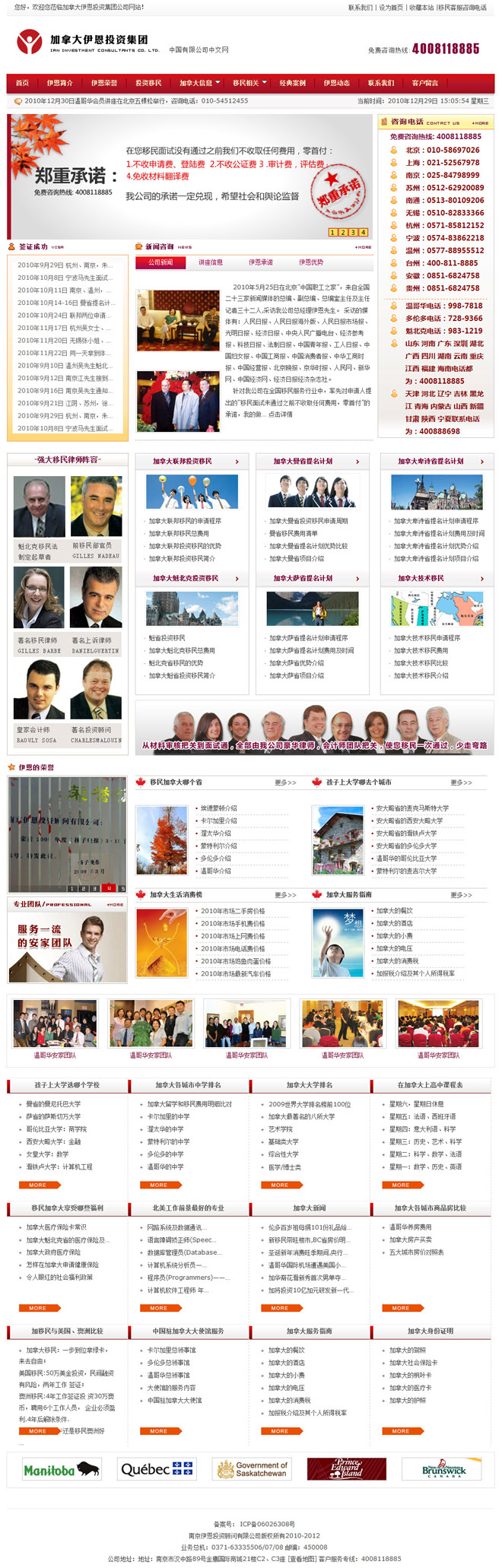Open the Manitoba province logo link
The height and width of the screenshot is (1568, 502).
62,1470
